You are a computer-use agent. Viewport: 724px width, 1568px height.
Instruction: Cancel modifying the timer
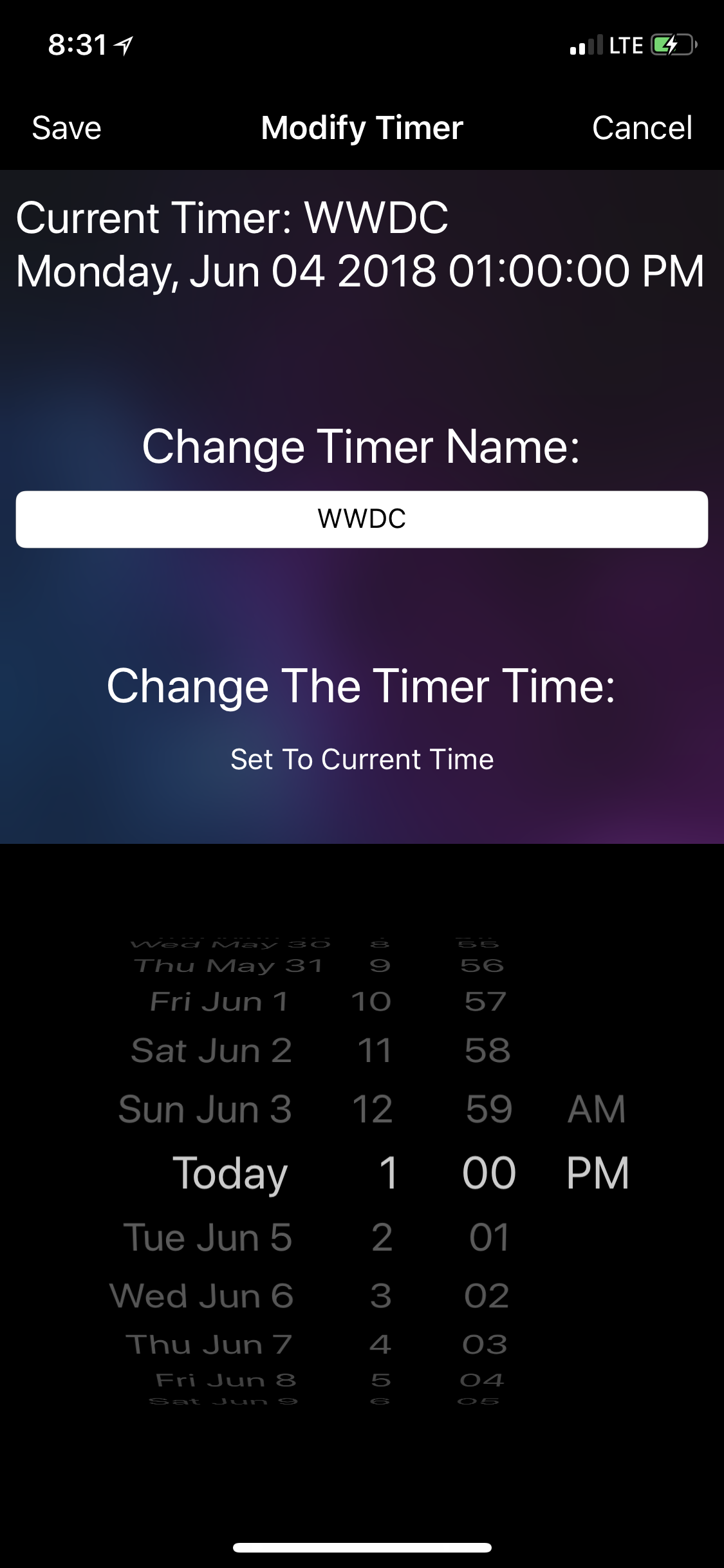pos(642,128)
